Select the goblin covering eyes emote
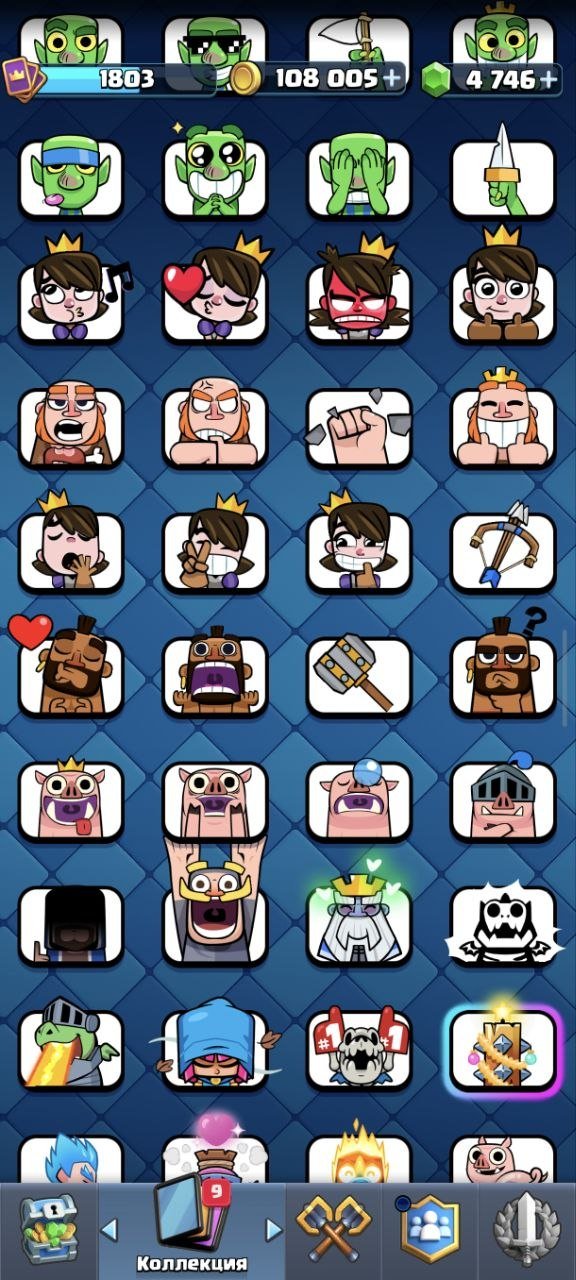Image resolution: width=576 pixels, height=1280 pixels. pos(359,176)
